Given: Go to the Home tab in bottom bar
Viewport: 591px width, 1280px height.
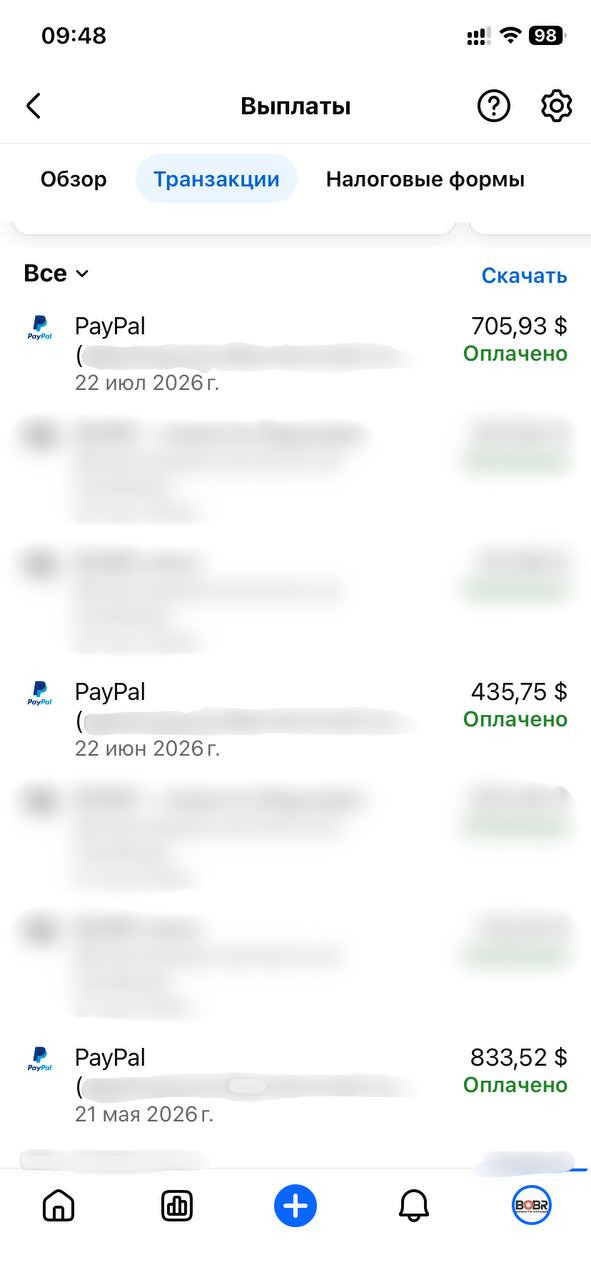Looking at the screenshot, I should [x=58, y=1206].
